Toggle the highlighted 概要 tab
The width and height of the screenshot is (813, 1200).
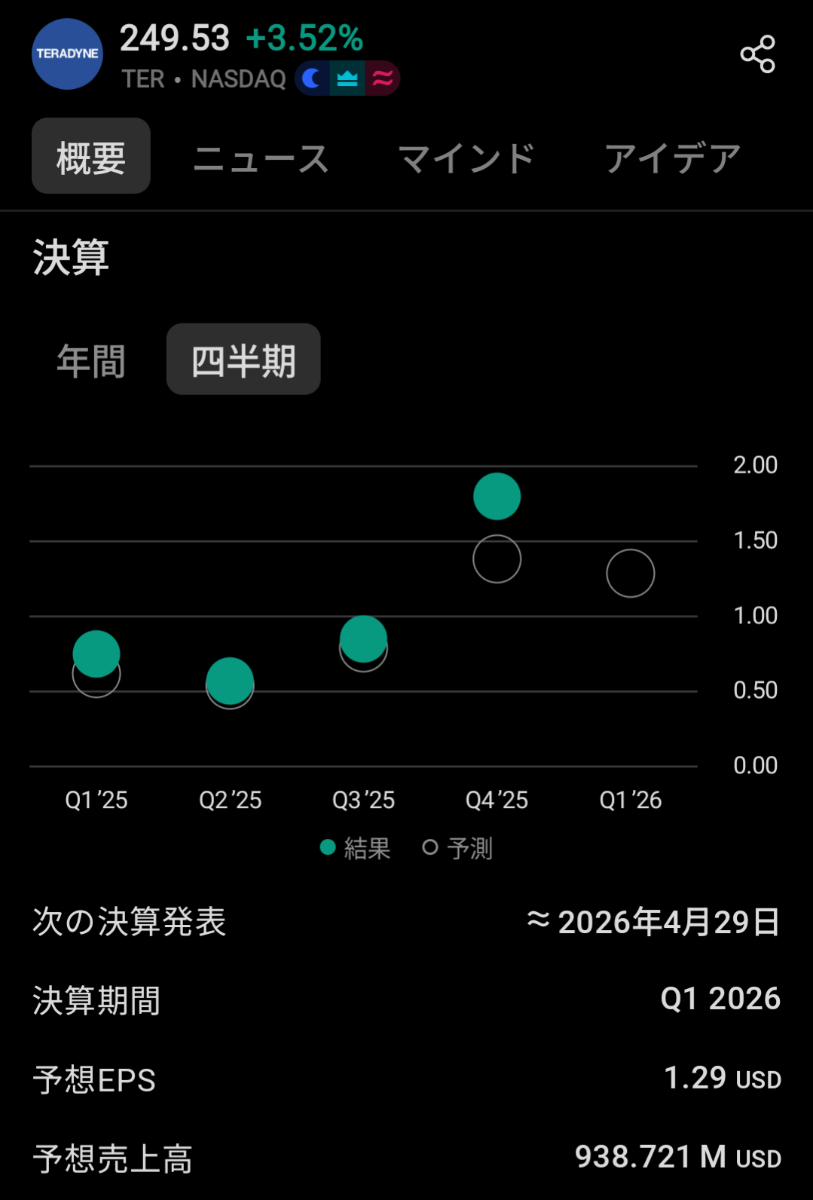(x=90, y=155)
